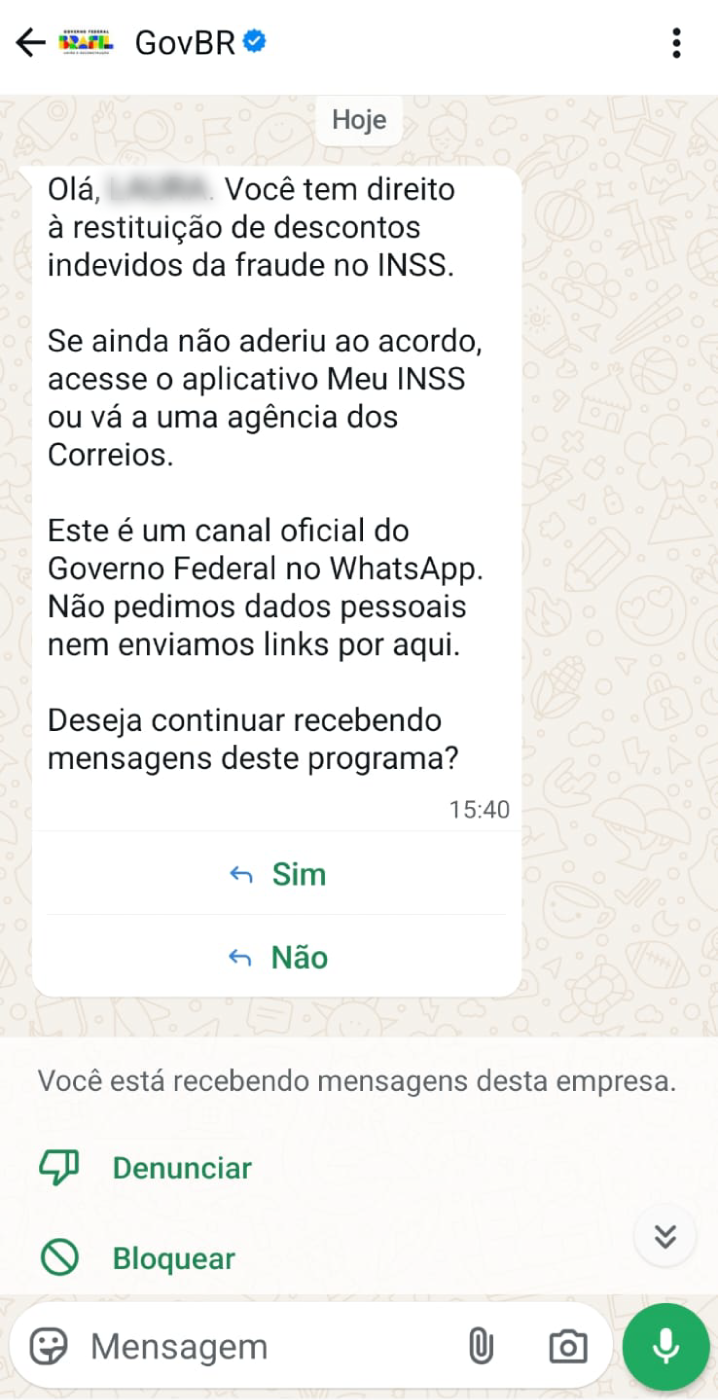Focus the Mensagem text field
This screenshot has width=718, height=1400.
(x=260, y=1347)
